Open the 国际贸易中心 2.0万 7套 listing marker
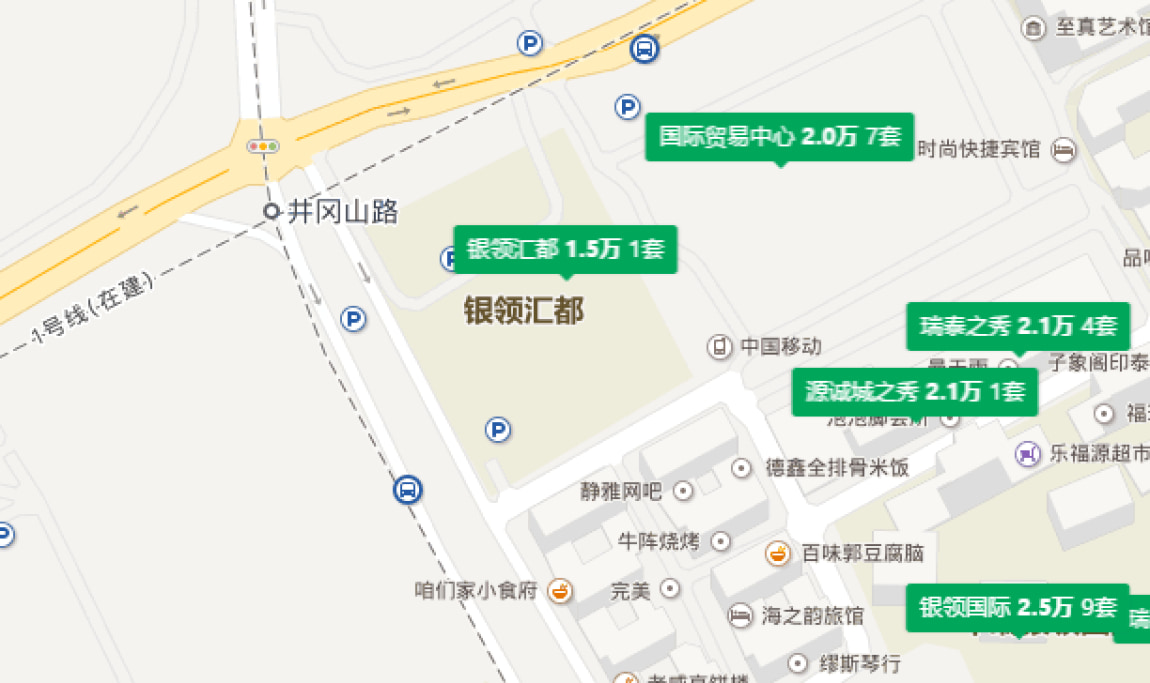The width and height of the screenshot is (1150, 683). (780, 137)
